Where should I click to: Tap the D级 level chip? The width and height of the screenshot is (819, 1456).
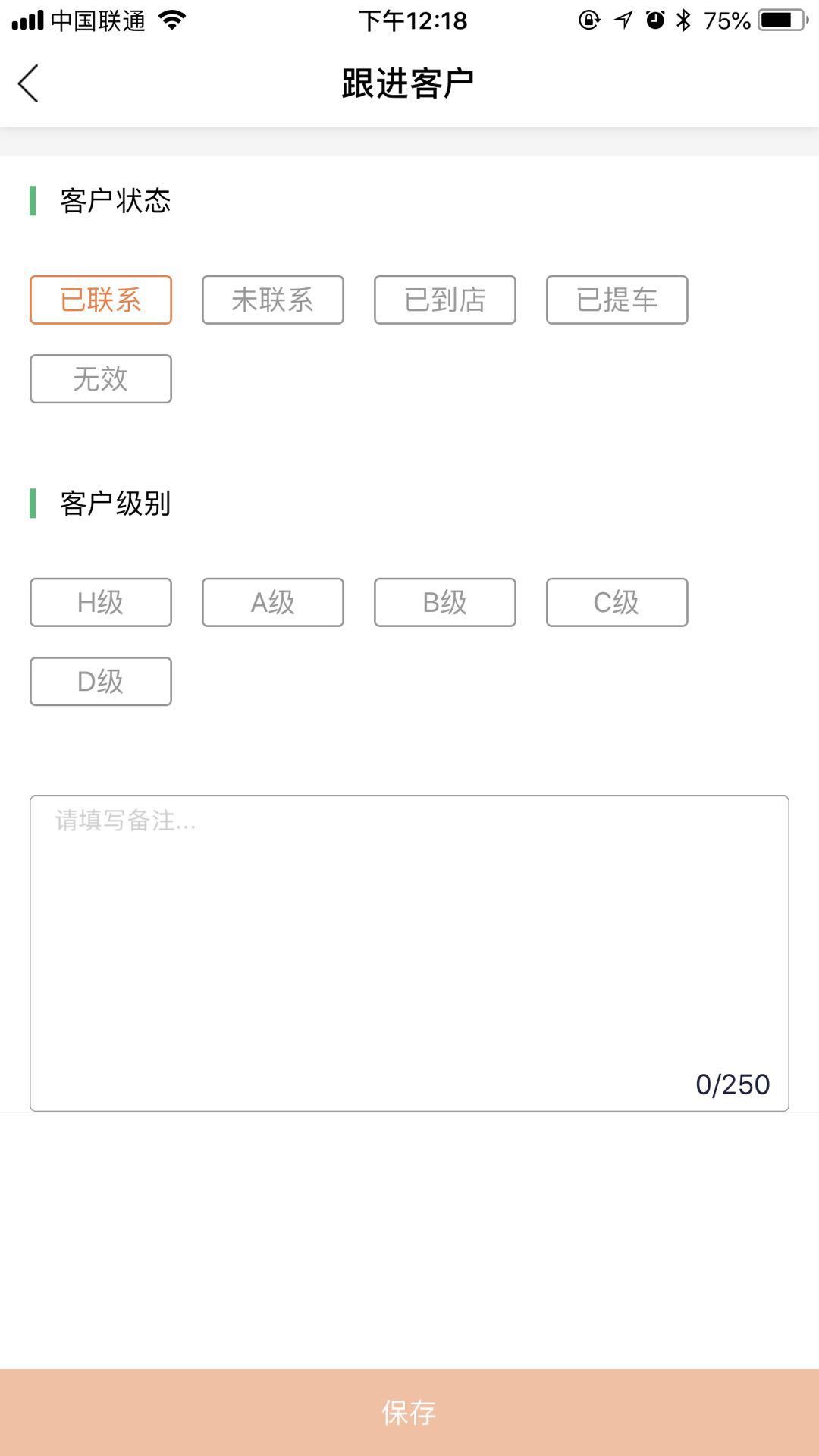[x=101, y=682]
